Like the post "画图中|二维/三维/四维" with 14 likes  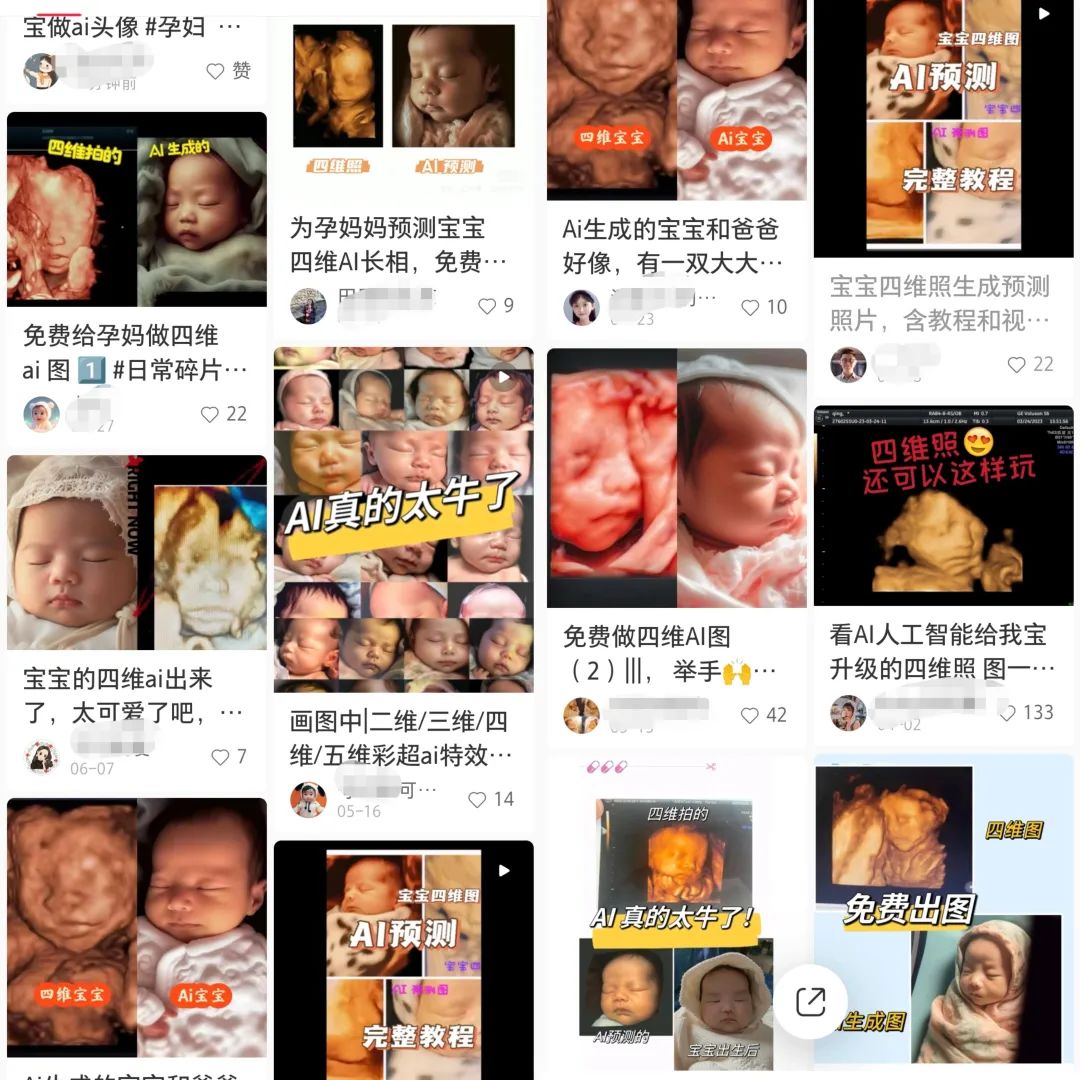478,799
